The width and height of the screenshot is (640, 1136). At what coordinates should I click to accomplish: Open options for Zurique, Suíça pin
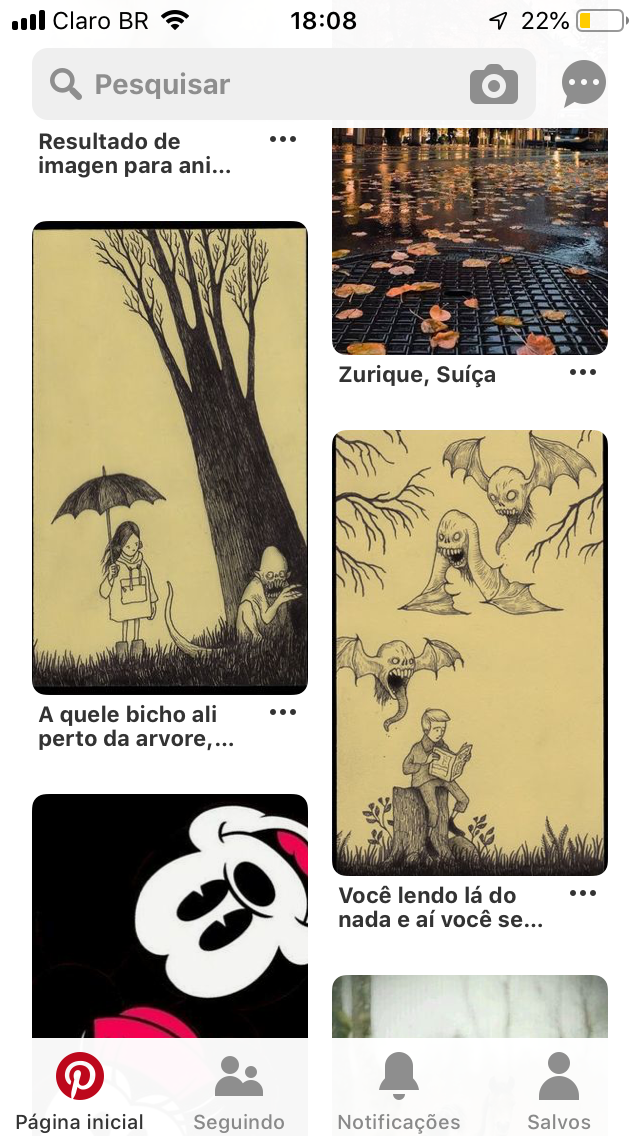pyautogui.click(x=583, y=372)
